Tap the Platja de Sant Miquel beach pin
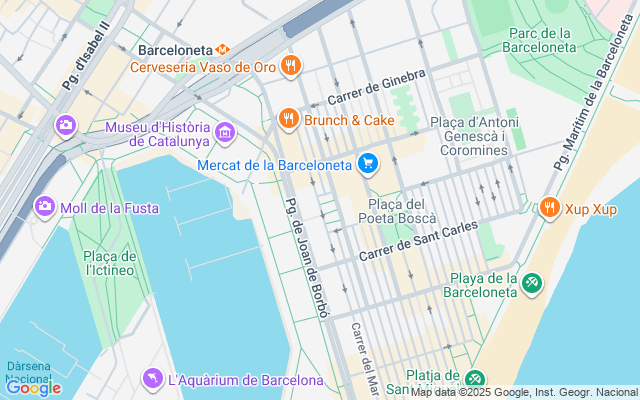Screen dimensions: 640x400 tap(473, 380)
